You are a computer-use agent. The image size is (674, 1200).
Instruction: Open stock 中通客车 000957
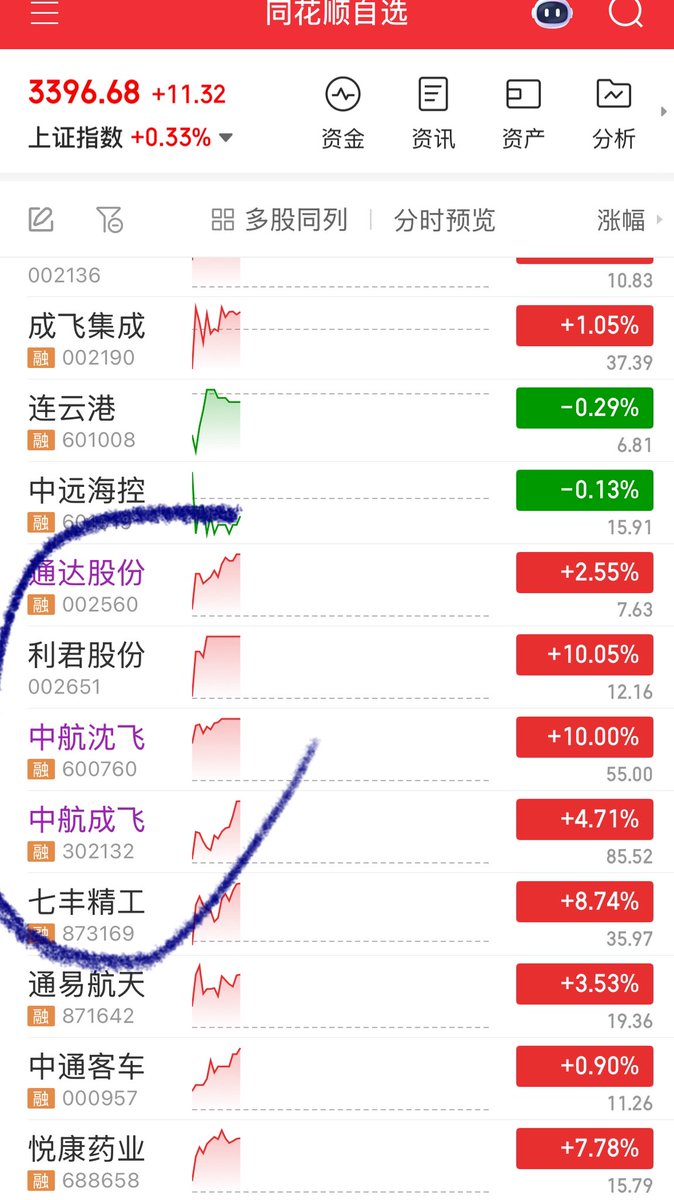click(x=337, y=1079)
